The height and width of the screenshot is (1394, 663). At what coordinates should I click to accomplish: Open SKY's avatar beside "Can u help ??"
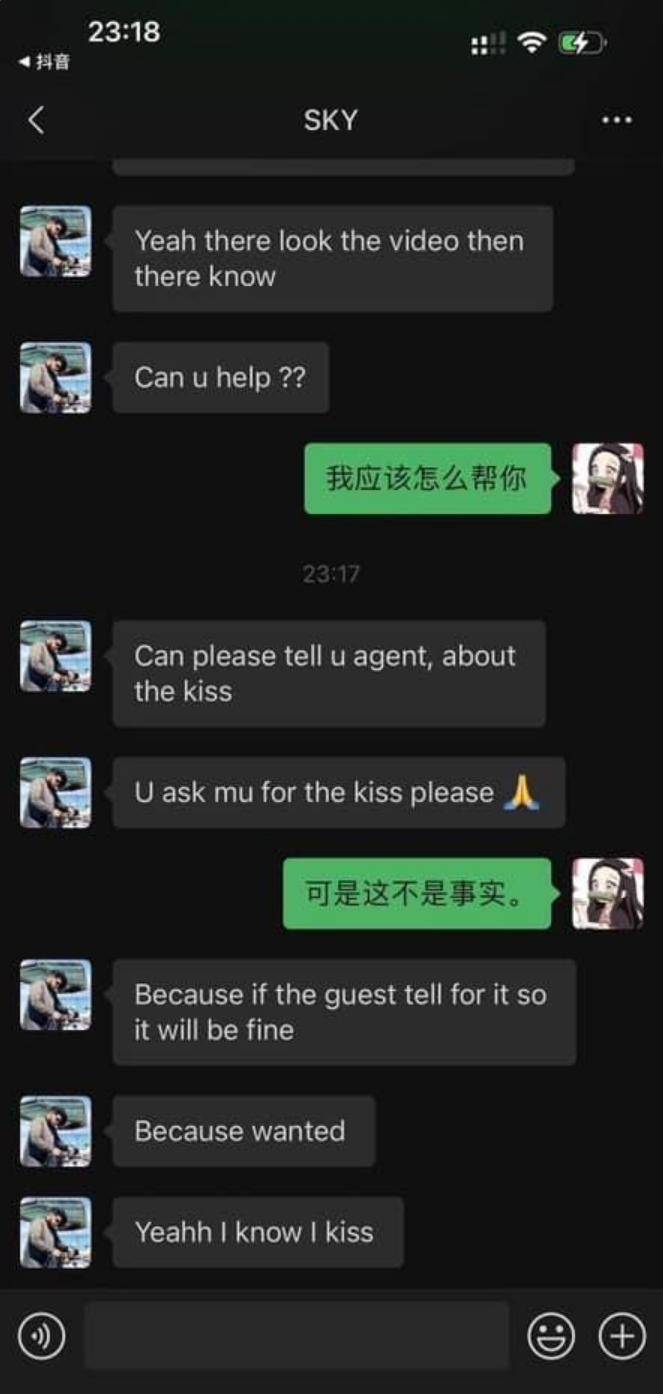(x=56, y=378)
